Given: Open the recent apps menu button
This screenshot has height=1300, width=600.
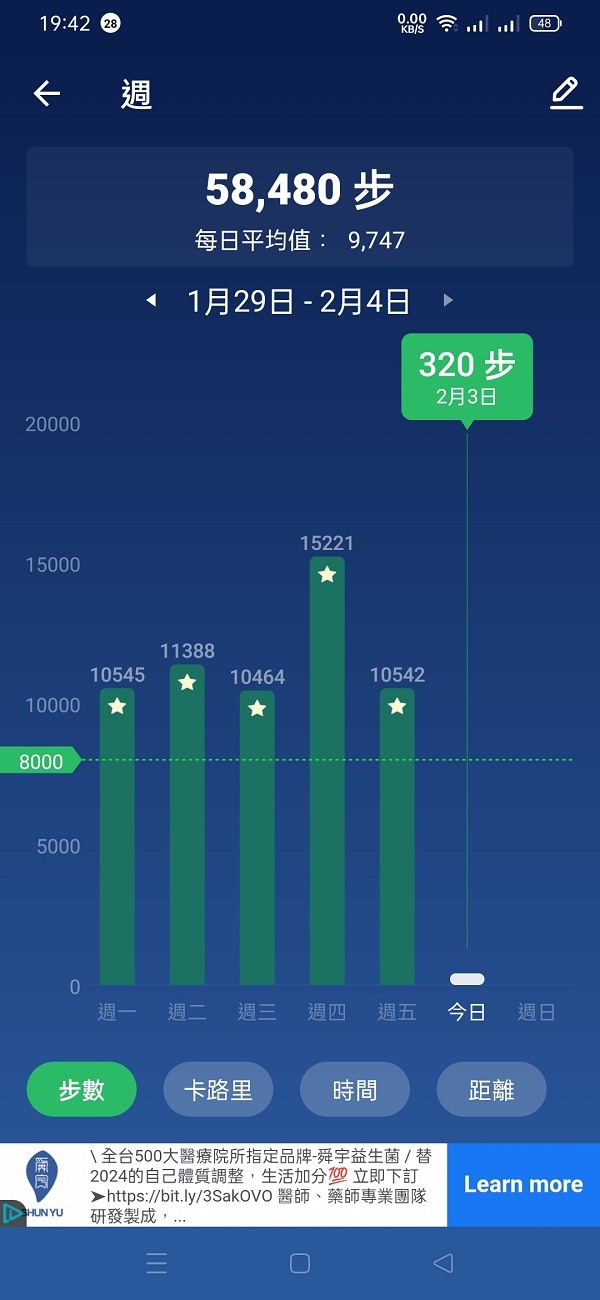Looking at the screenshot, I should [157, 1263].
